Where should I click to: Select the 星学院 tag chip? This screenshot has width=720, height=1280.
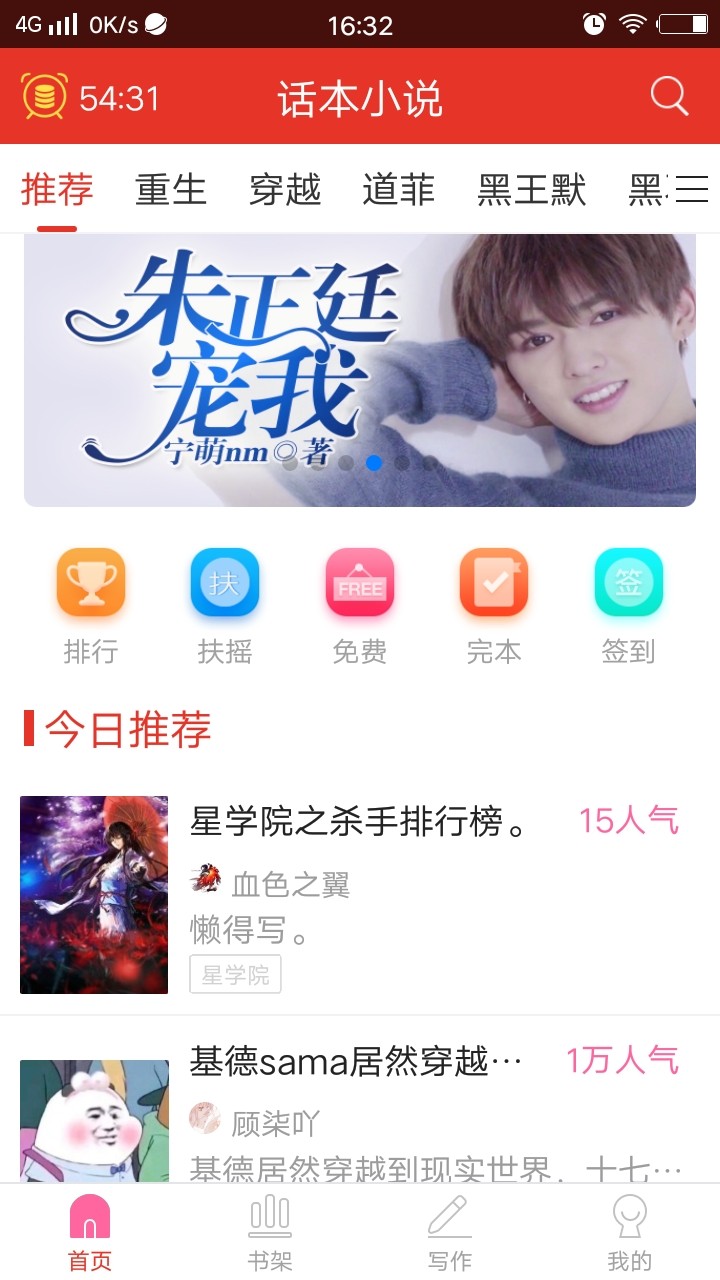tap(236, 974)
